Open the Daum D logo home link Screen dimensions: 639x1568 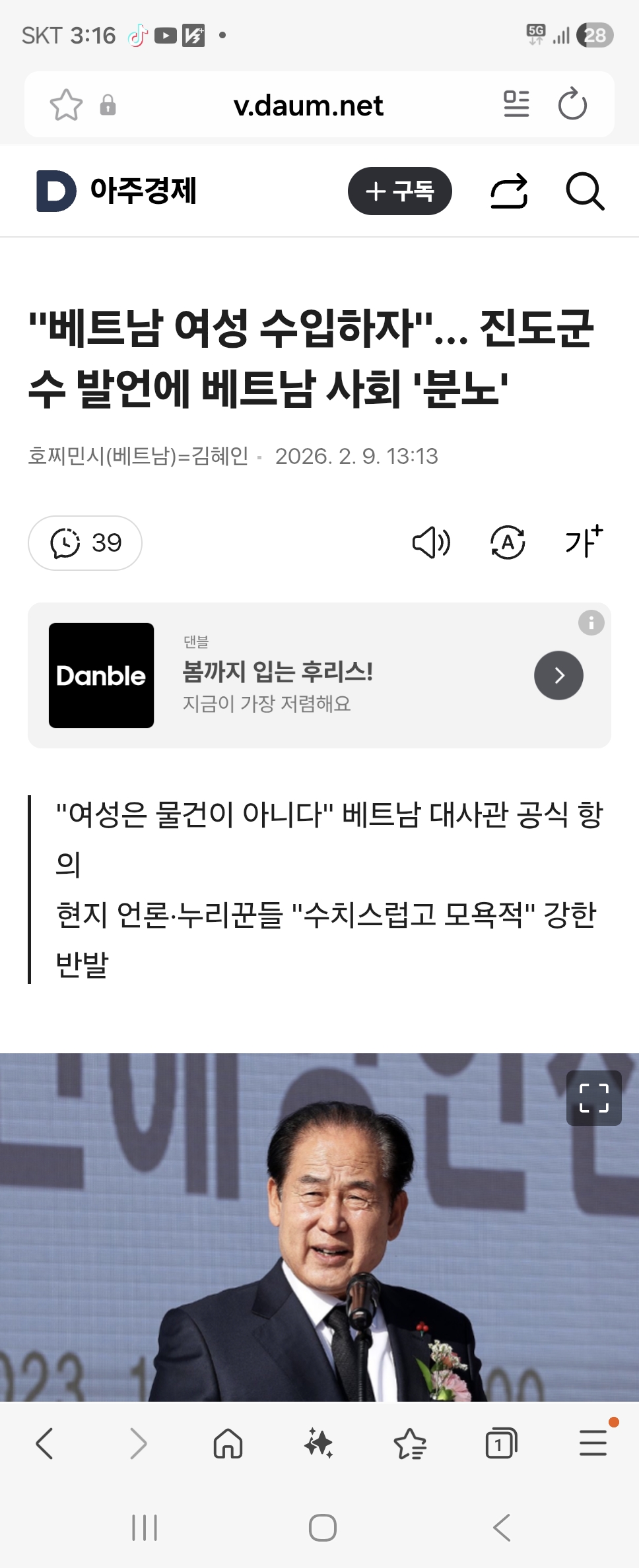56,191
